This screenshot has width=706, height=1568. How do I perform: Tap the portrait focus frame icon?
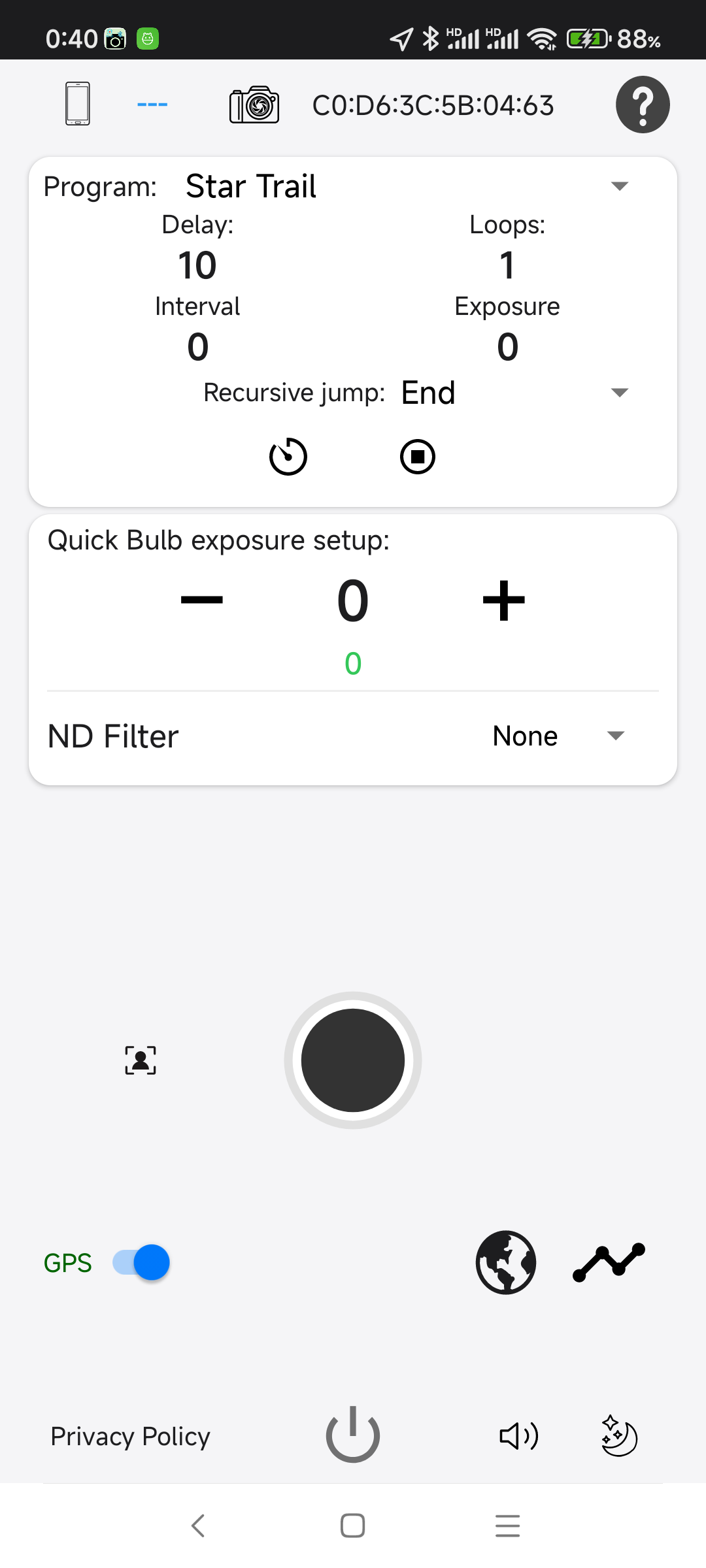click(141, 1060)
